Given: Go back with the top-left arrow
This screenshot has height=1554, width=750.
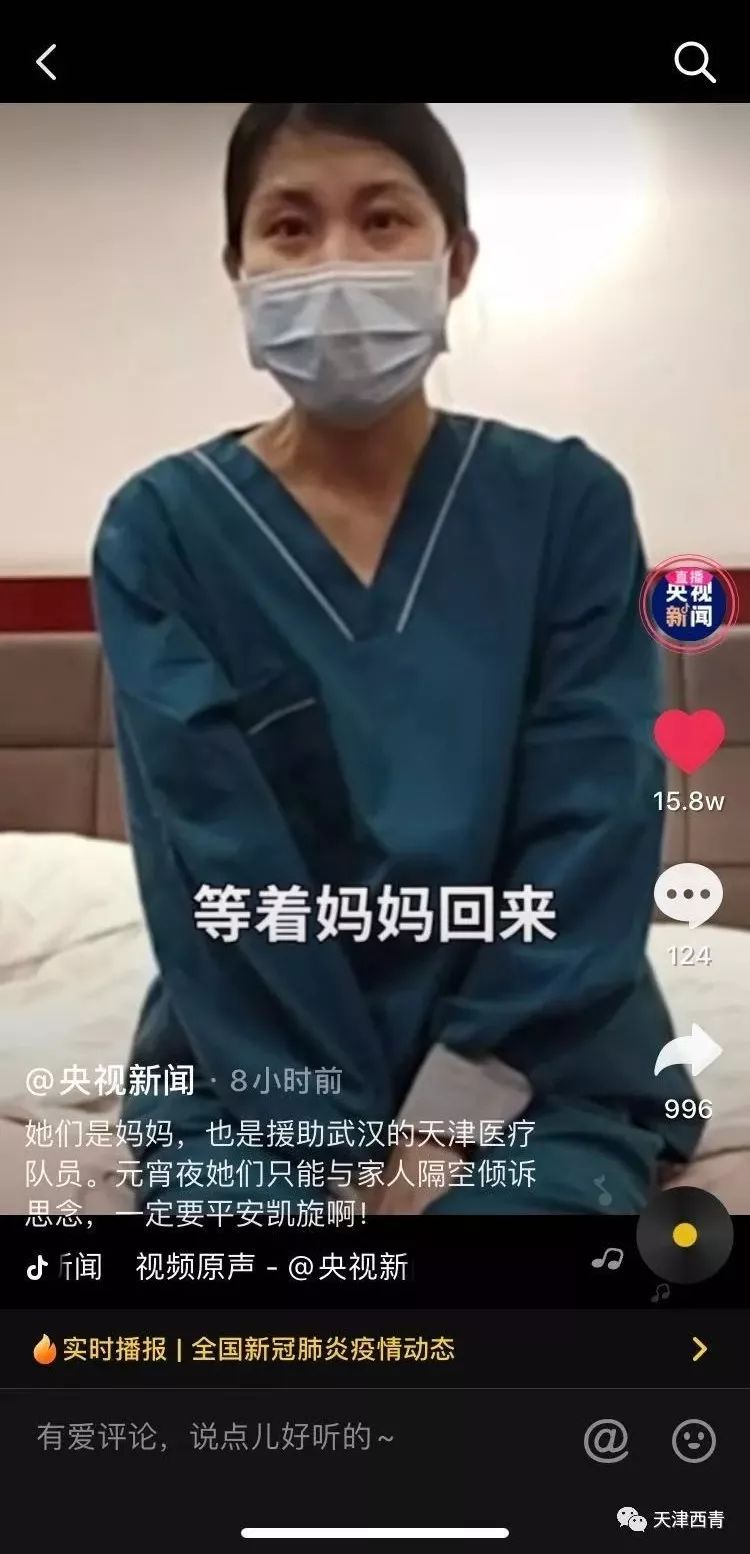Looking at the screenshot, I should coord(46,63).
